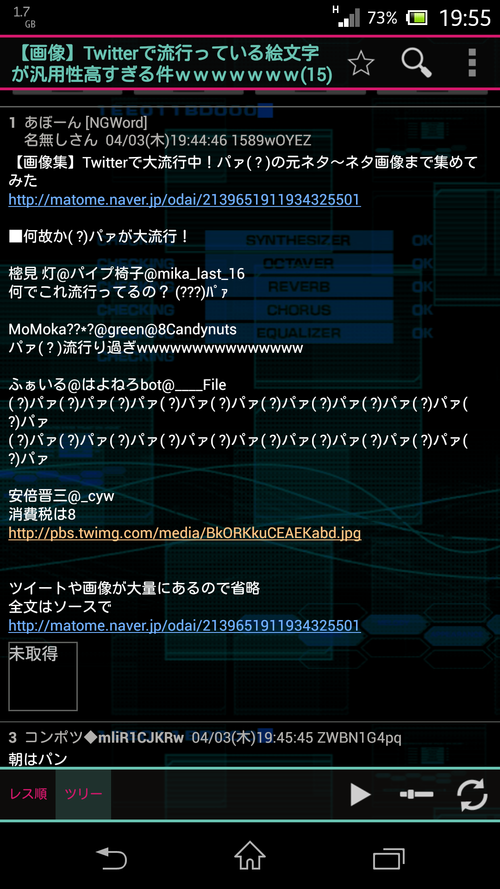Refresh the thread
This screenshot has height=889, width=500.
(472, 794)
